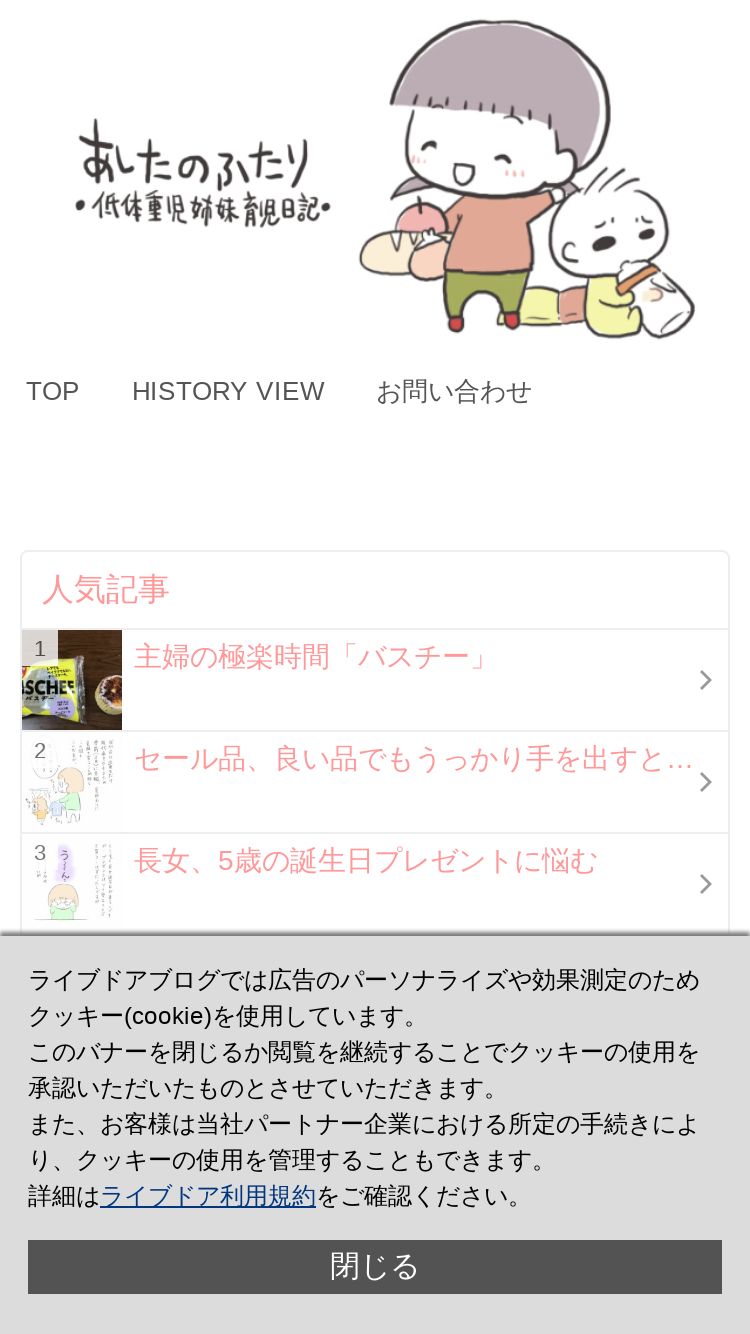
Task: Open the second-ranked article about セール品
Action: [x=375, y=782]
